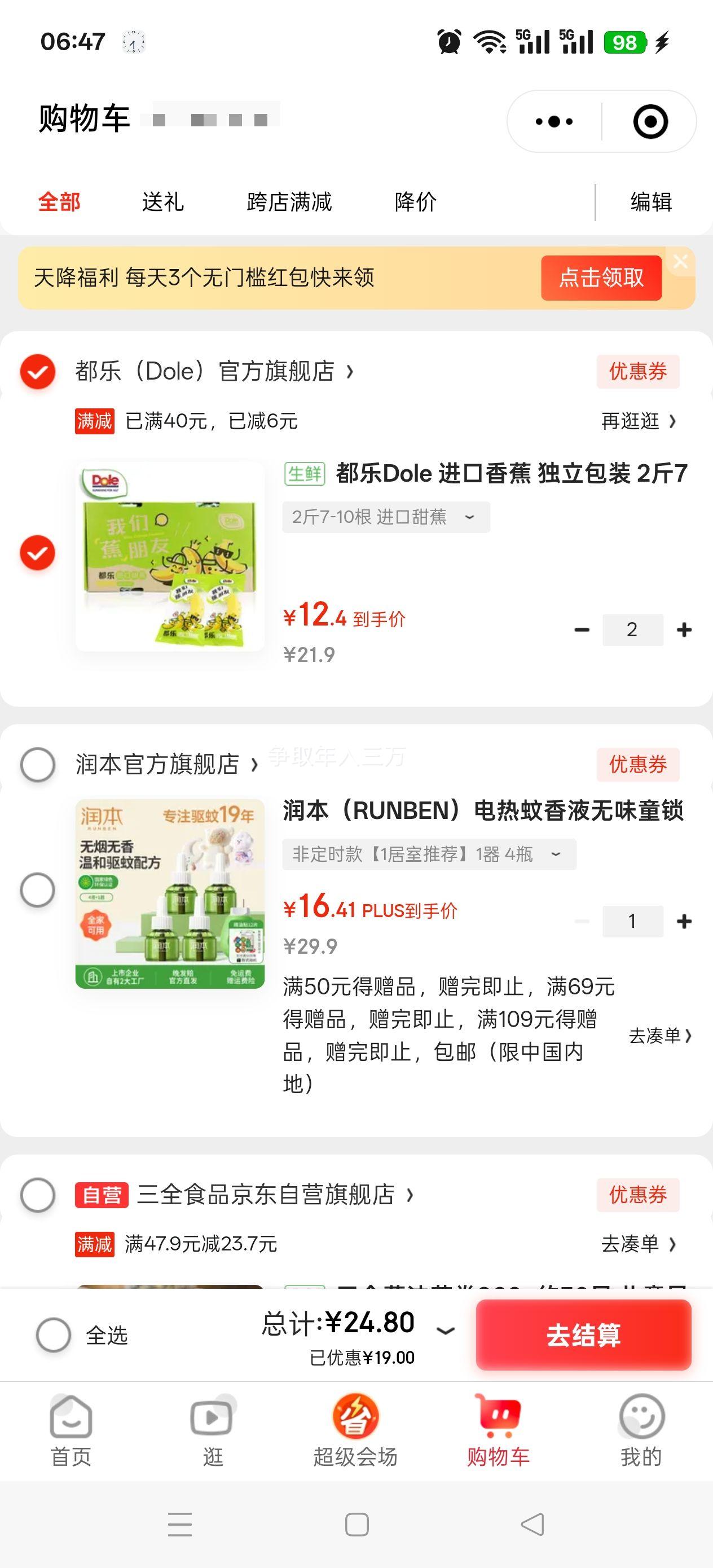Tap 点击领取 to claim red packets

point(600,278)
